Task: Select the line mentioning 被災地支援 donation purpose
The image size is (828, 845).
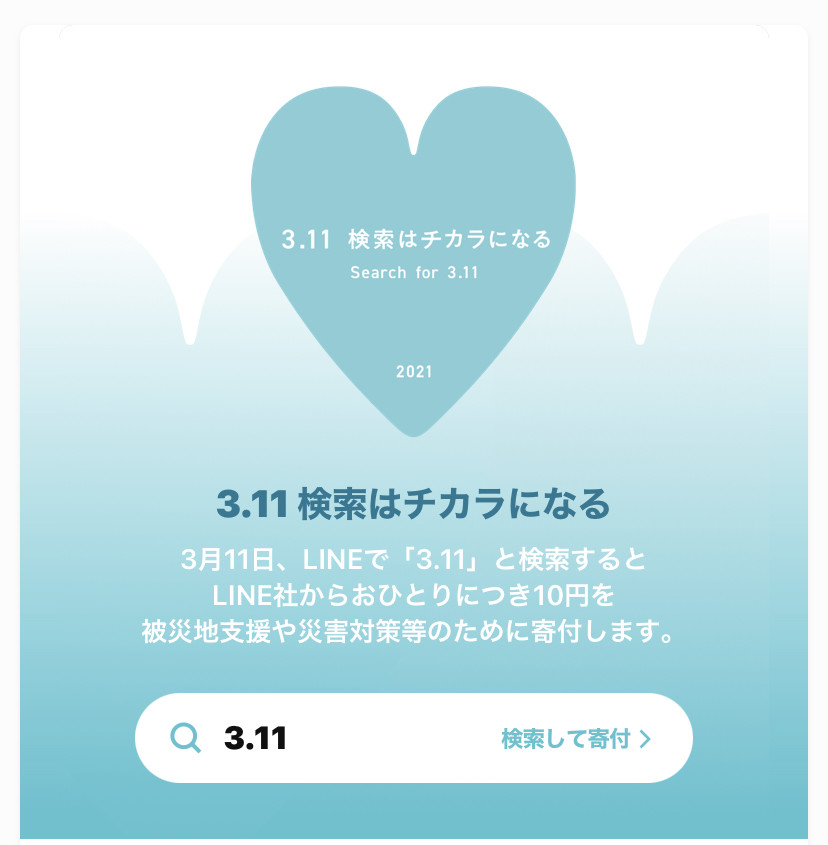Action: 413,631
